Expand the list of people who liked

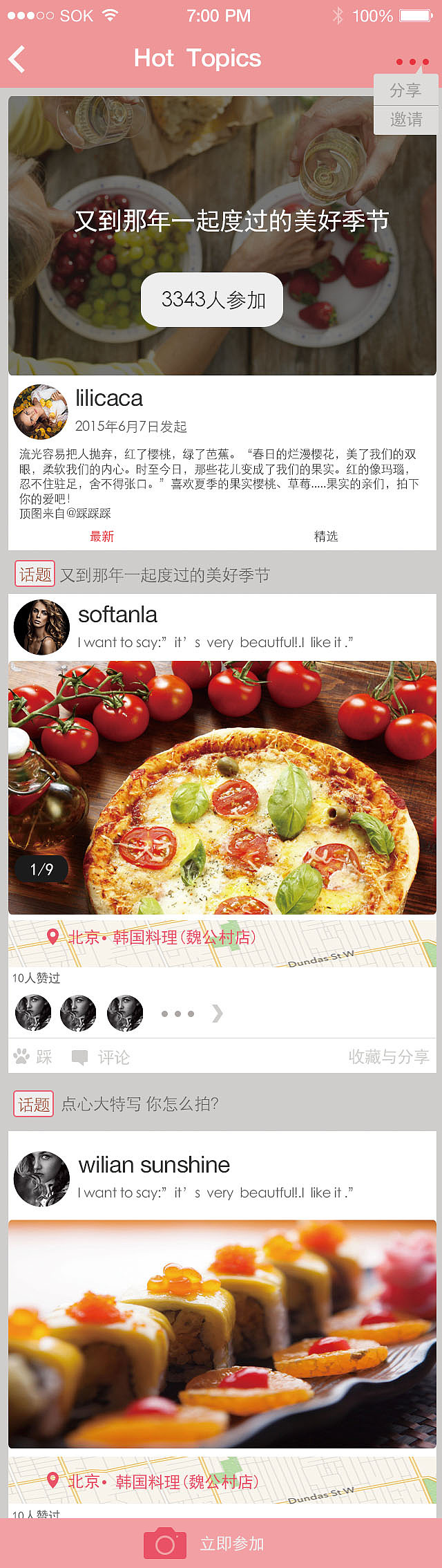pos(217,1014)
